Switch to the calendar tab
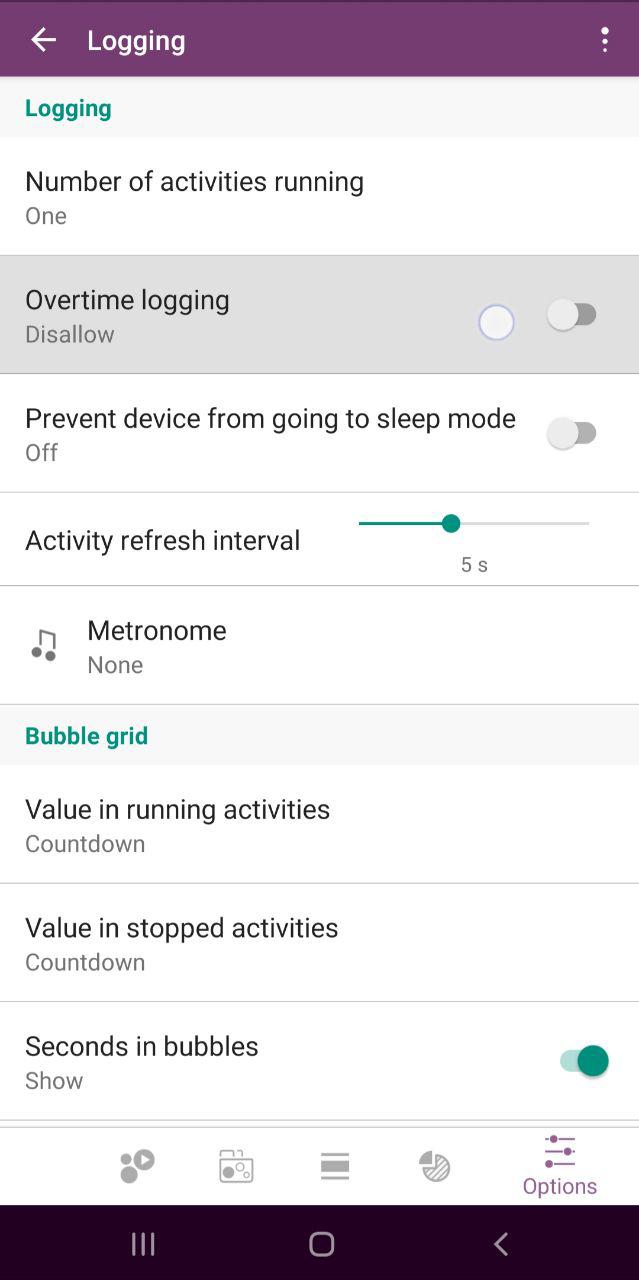This screenshot has width=639, height=1280. (x=236, y=1165)
